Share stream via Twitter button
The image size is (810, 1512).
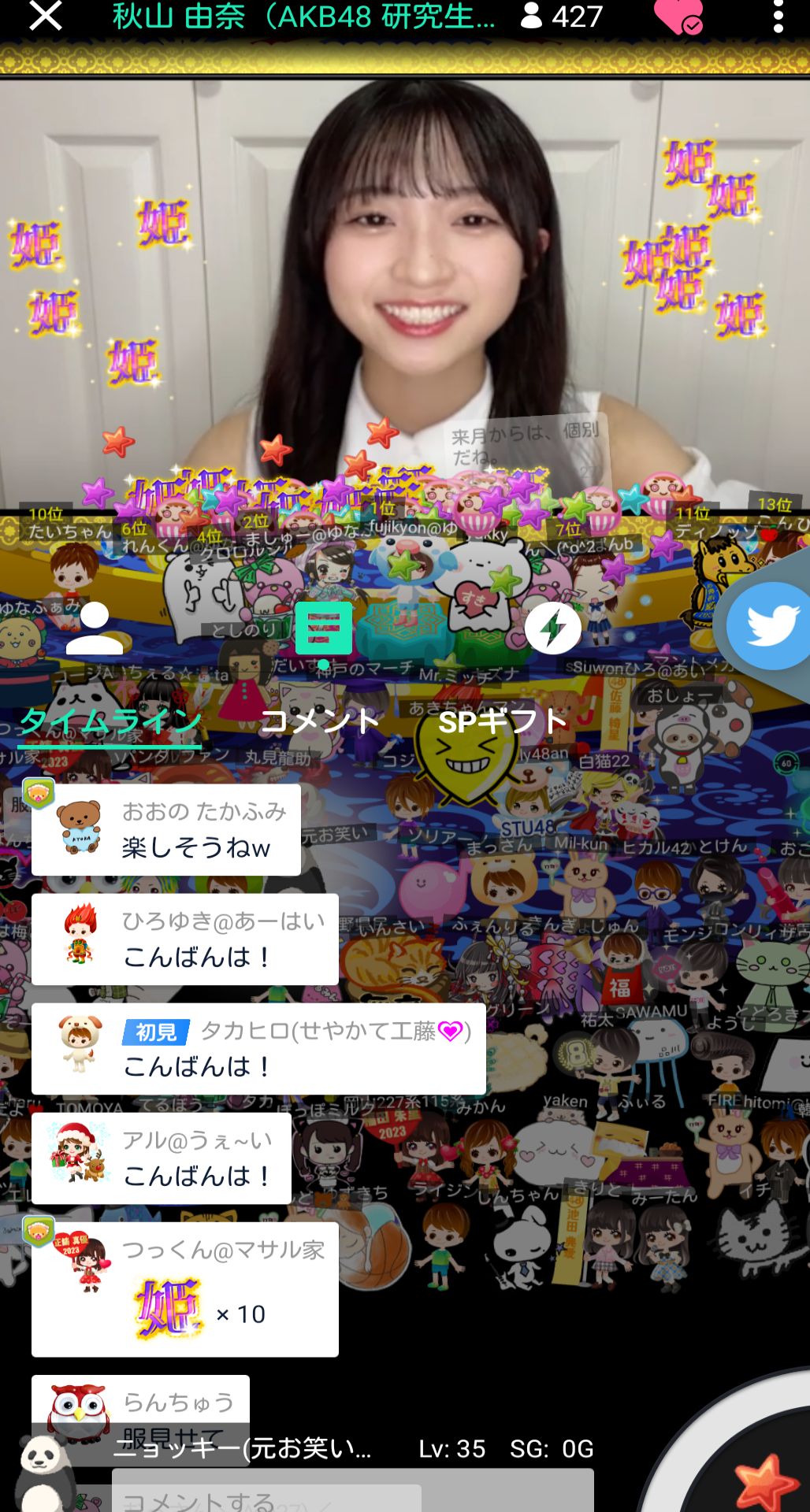(x=770, y=626)
